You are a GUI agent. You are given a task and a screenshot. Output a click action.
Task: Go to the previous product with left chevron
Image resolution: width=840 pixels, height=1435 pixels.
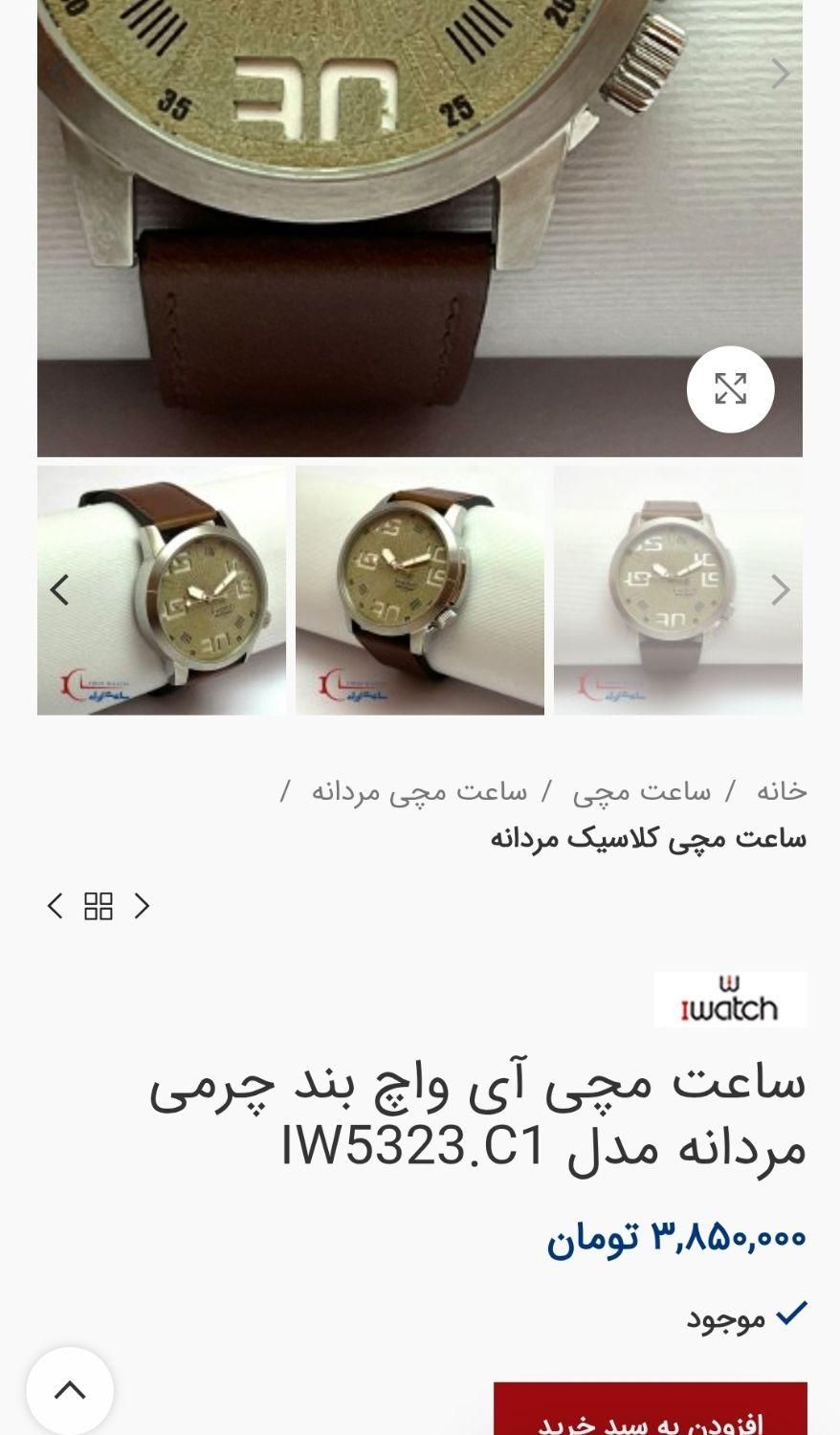(x=55, y=906)
